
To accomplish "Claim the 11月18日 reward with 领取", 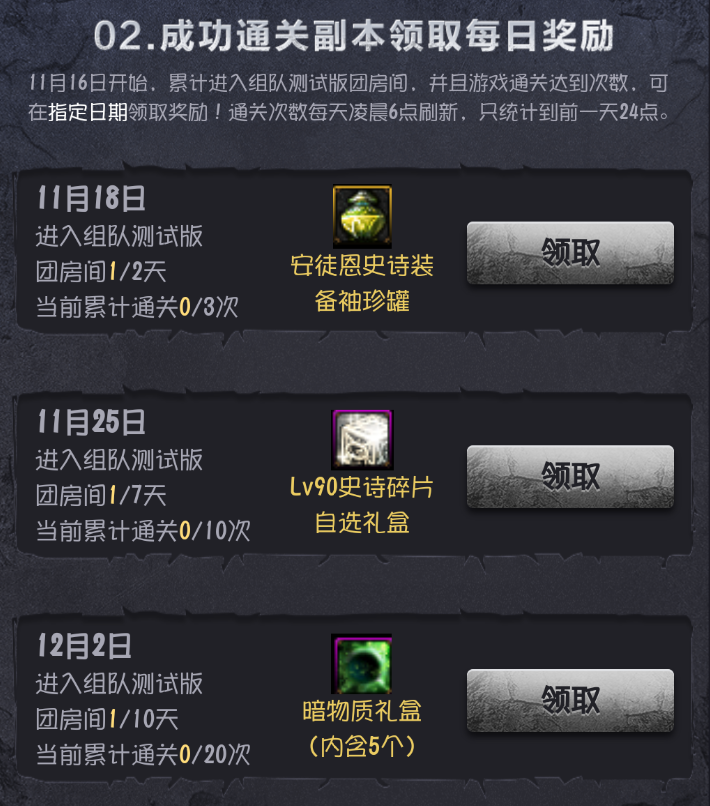I will (x=570, y=253).
